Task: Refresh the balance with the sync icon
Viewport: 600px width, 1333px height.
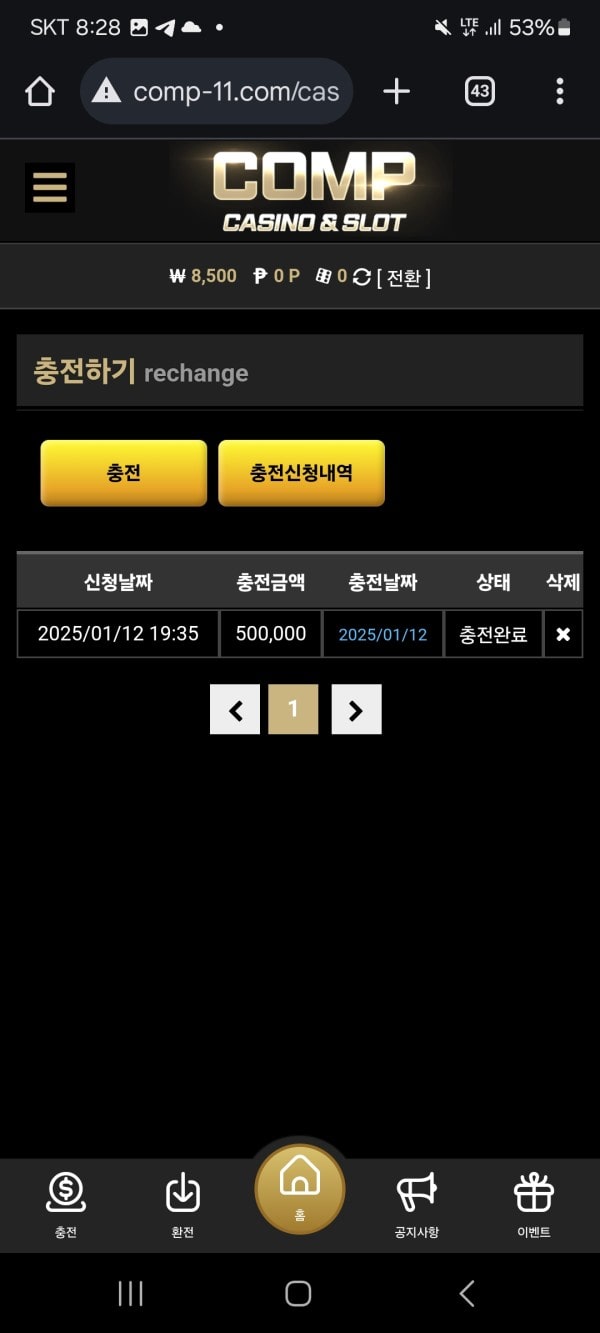Action: [x=362, y=277]
